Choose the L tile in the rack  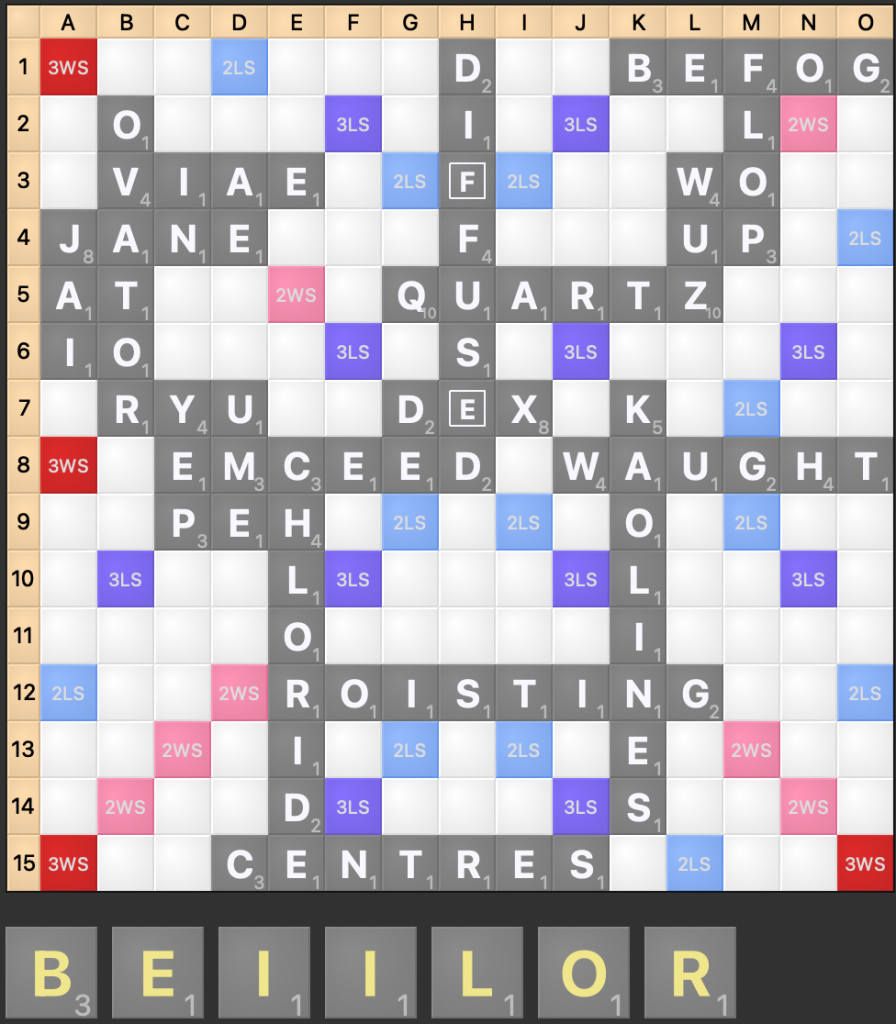(477, 973)
